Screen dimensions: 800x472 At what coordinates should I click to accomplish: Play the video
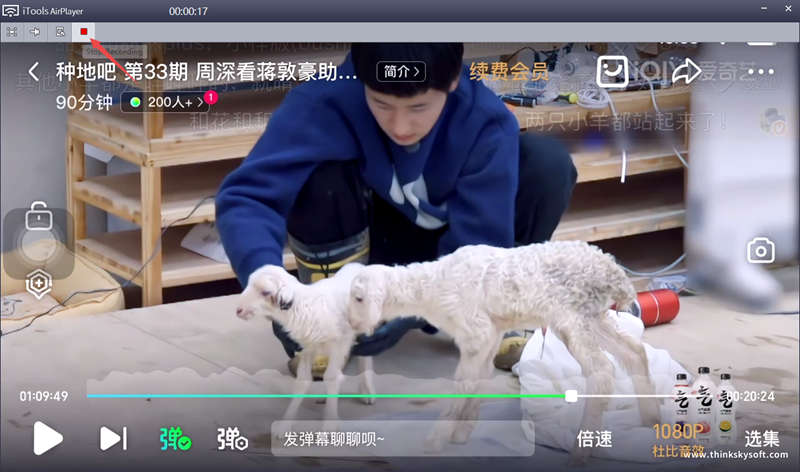pos(47,438)
